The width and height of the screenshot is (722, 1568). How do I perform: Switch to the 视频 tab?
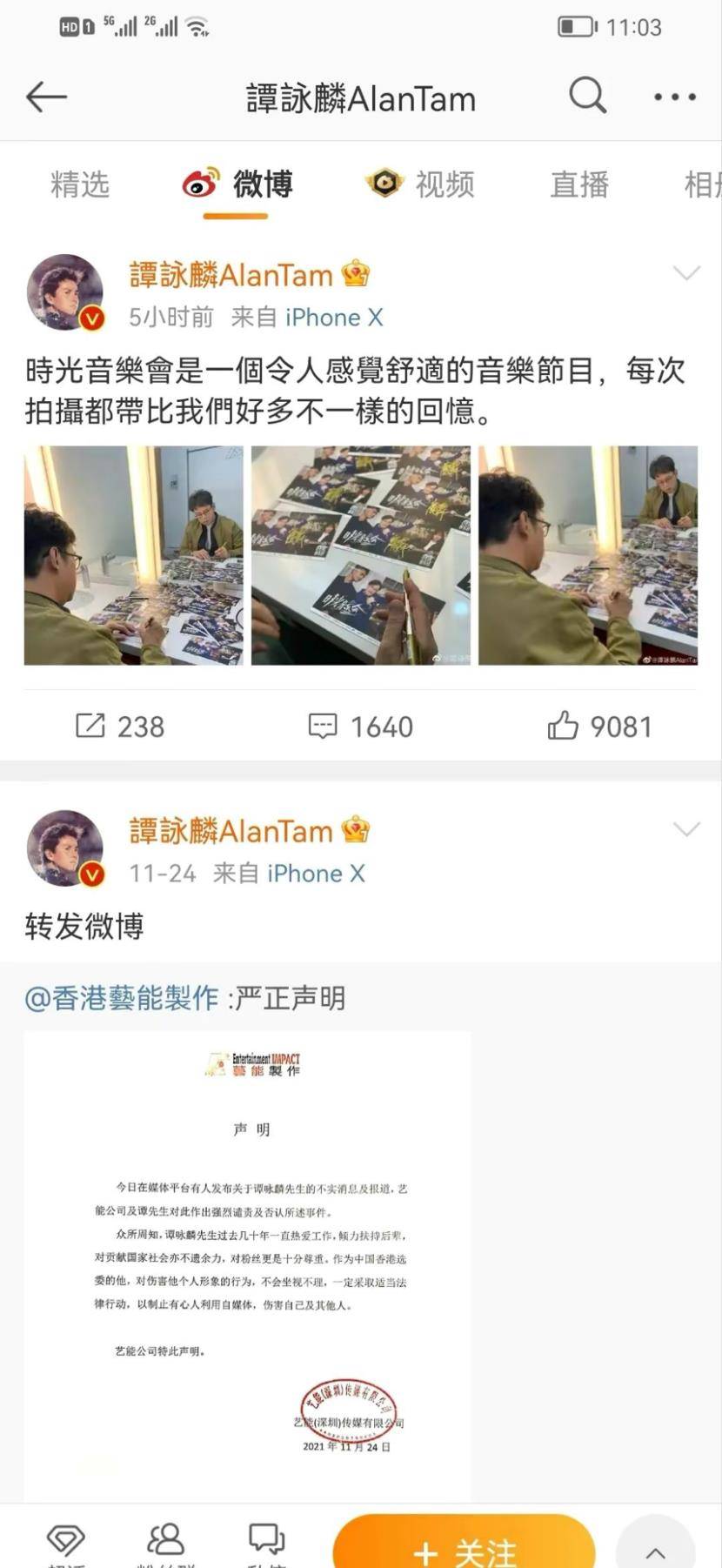point(422,184)
